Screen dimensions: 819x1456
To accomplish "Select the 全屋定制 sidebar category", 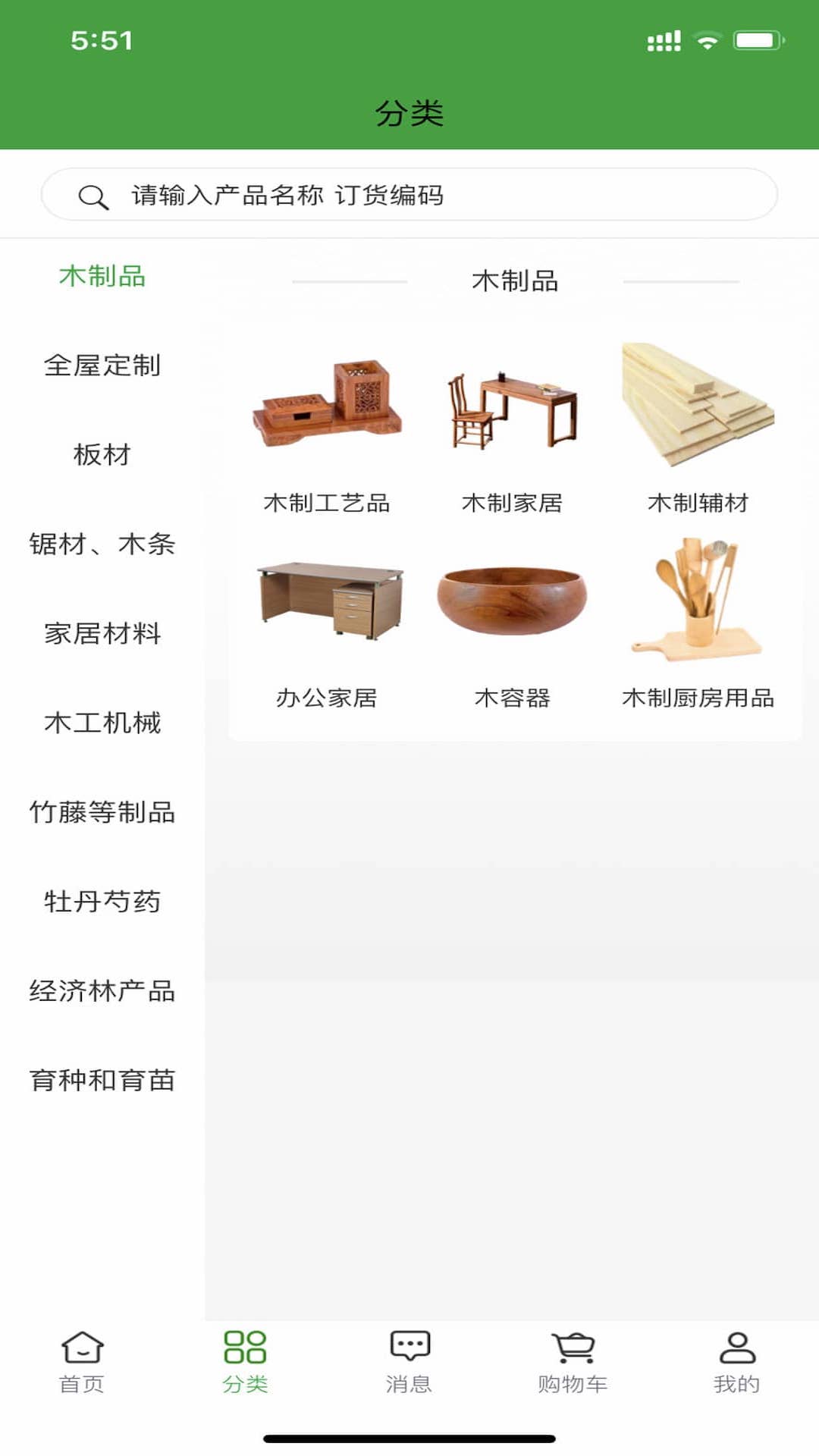I will tap(102, 367).
